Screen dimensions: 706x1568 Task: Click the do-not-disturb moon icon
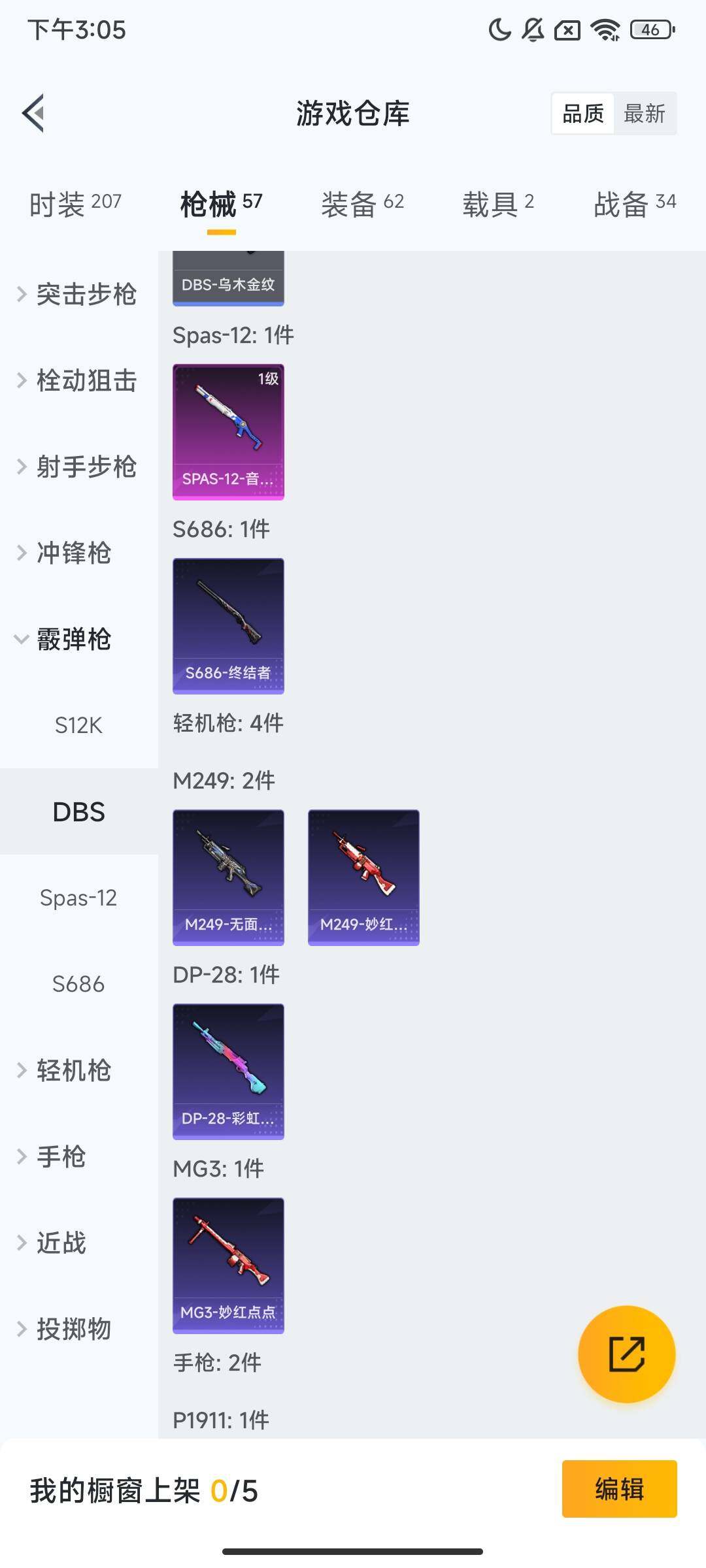(498, 29)
